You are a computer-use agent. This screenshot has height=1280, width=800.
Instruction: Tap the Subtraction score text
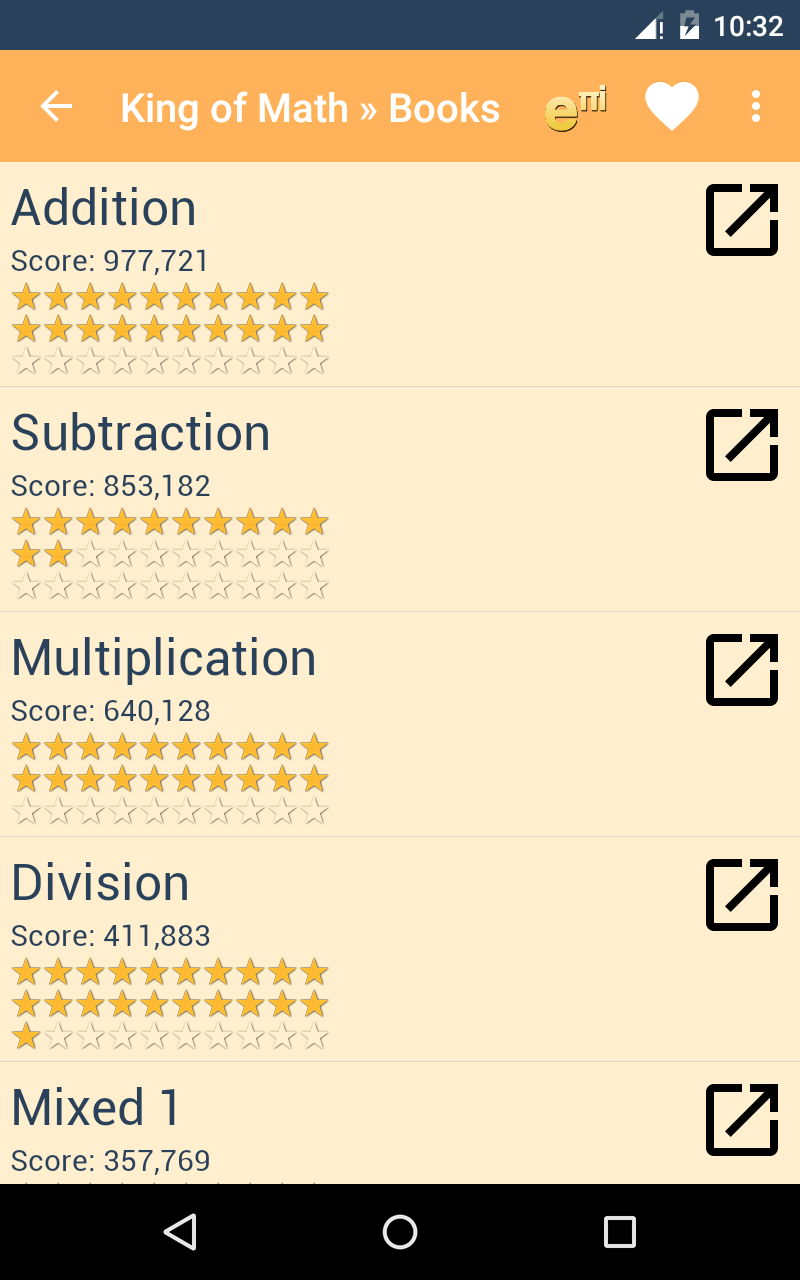coord(110,486)
